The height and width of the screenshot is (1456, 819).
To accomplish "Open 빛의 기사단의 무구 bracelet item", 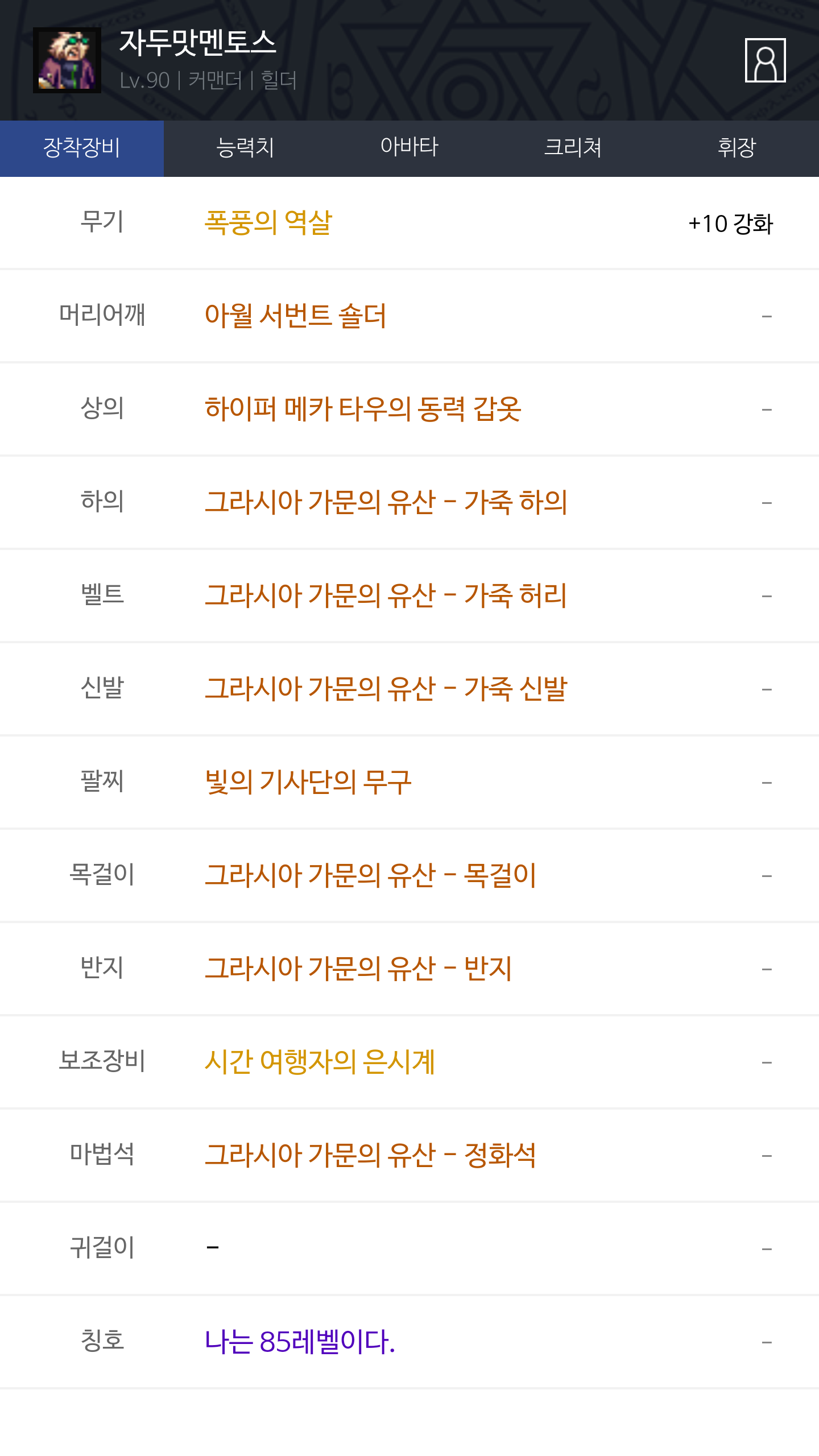I will coord(308,782).
